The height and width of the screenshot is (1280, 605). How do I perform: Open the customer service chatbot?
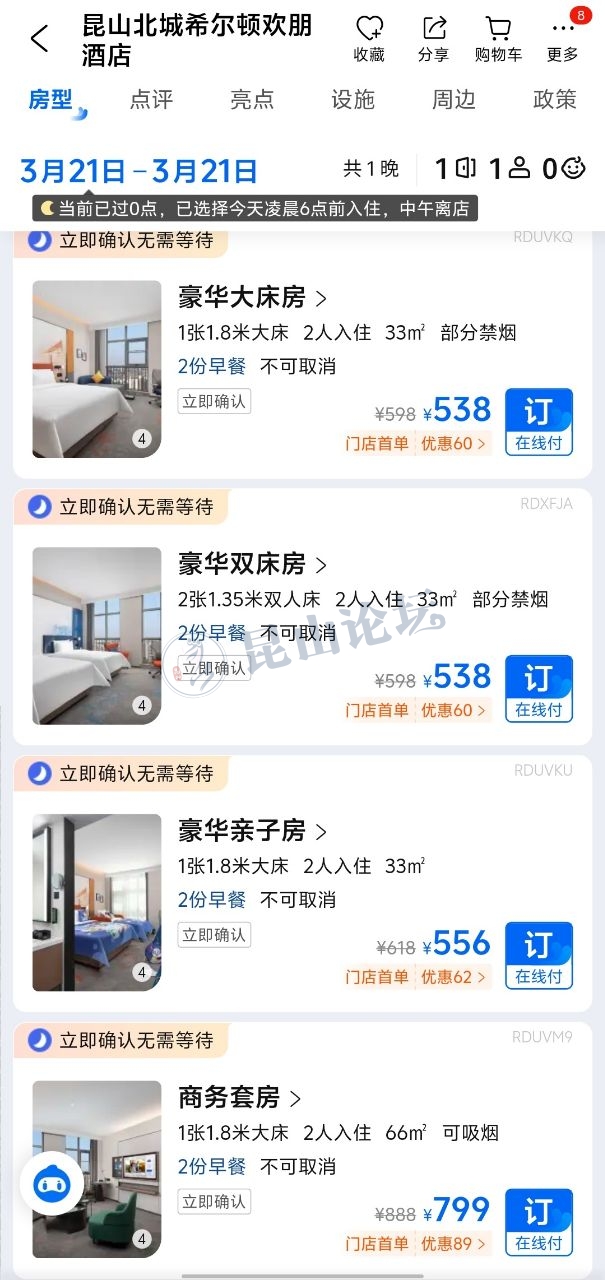(x=52, y=1184)
